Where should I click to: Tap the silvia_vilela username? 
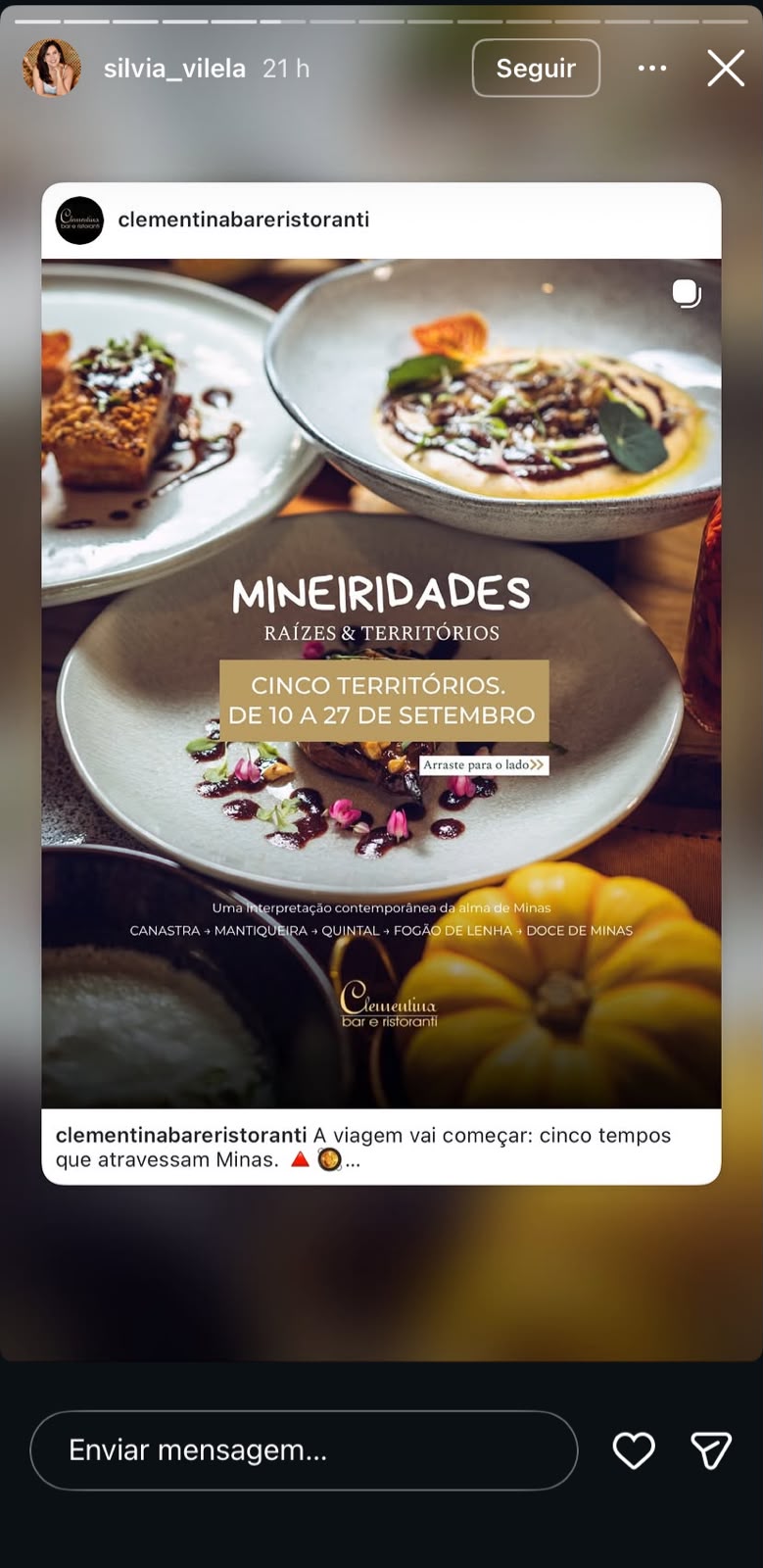coord(174,69)
